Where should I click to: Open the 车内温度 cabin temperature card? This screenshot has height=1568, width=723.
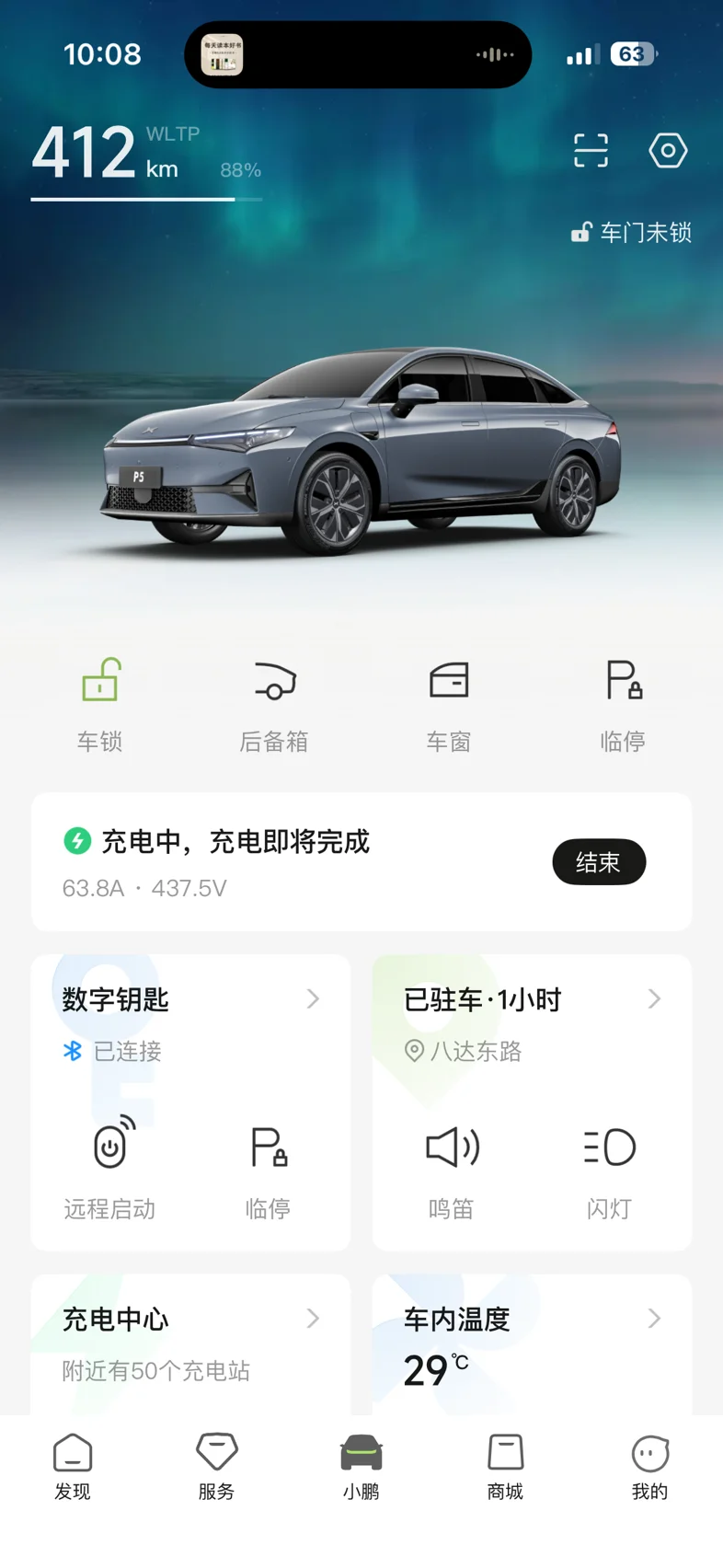532,1340
